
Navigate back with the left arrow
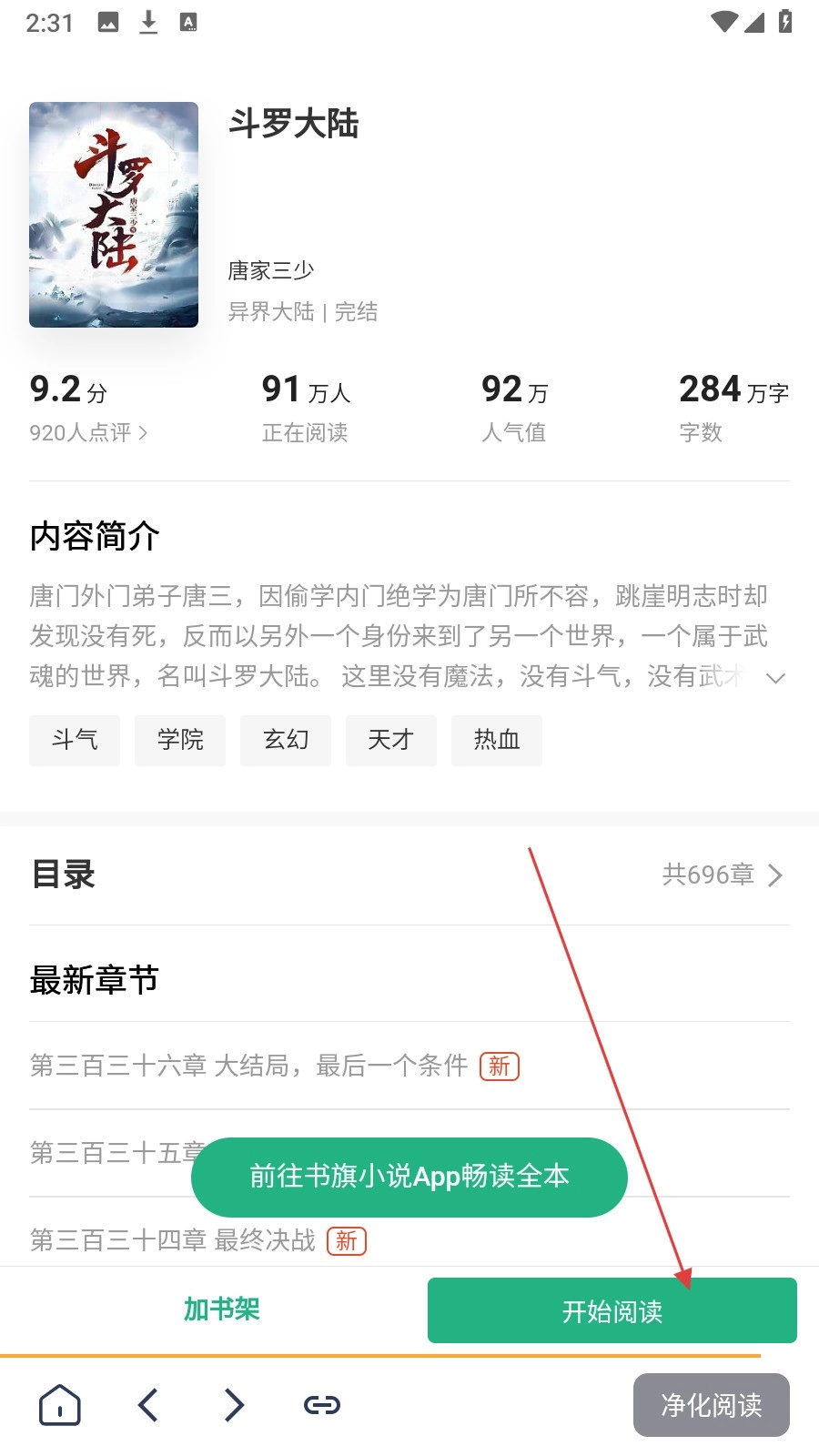coord(148,1405)
